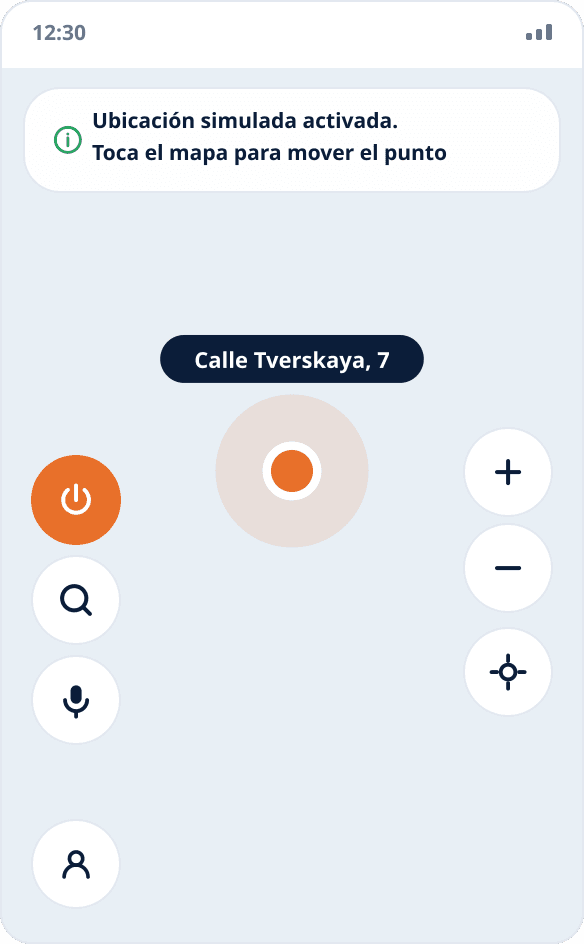
Task: Zoom in on the map
Action: click(508, 472)
